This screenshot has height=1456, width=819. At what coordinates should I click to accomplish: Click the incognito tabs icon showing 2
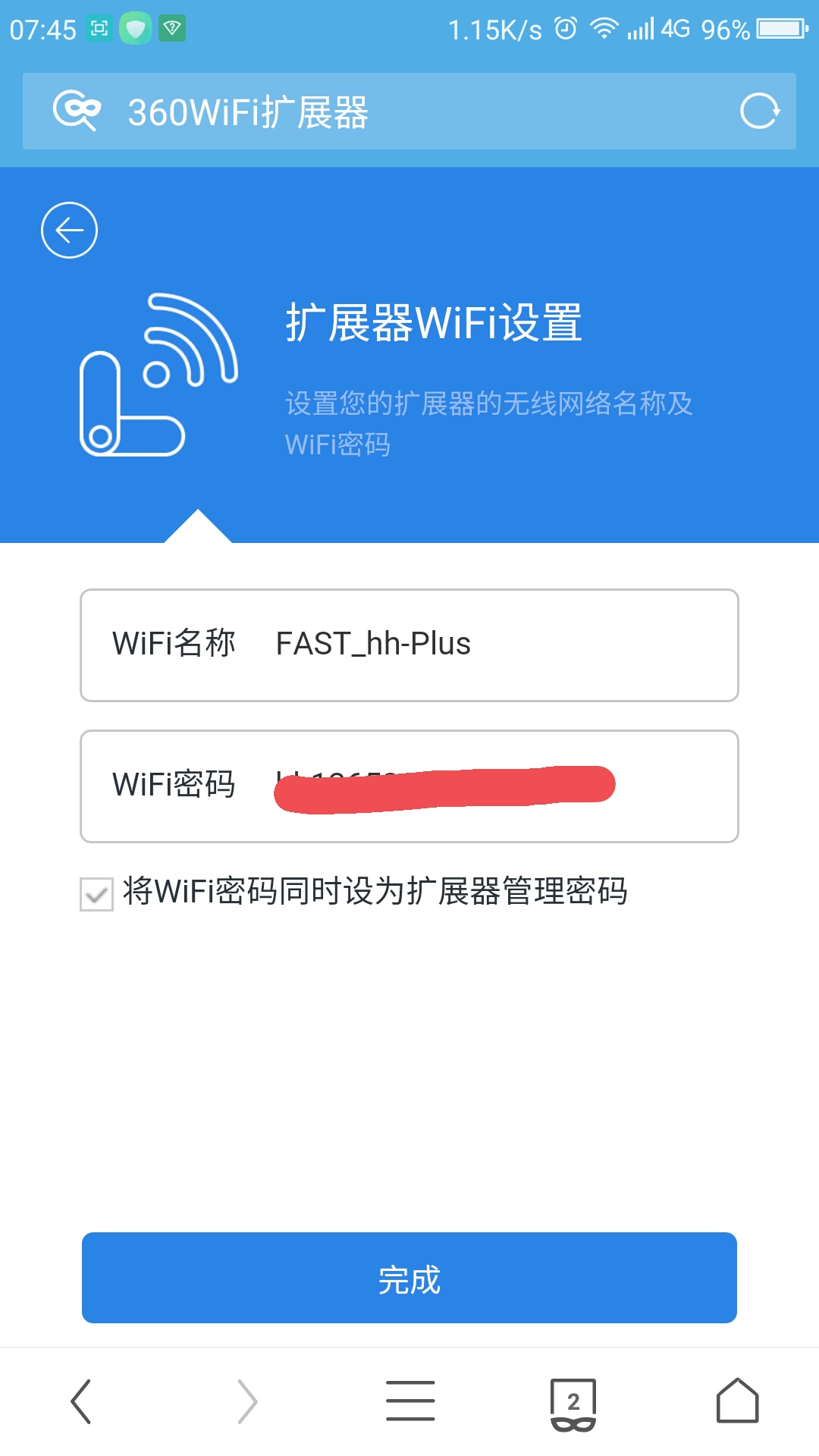[573, 1401]
